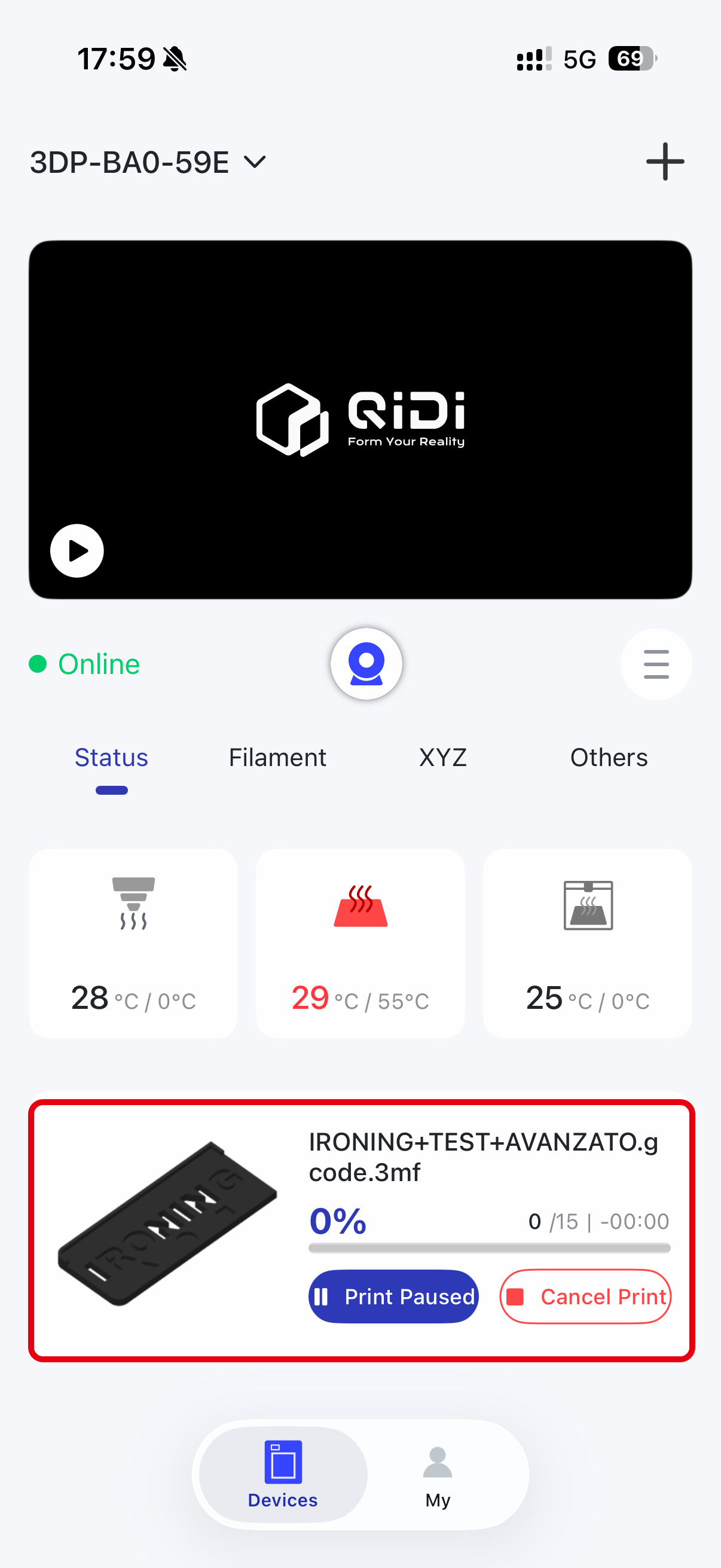Viewport: 721px width, 1568px height.
Task: Open the hamburger menu beside Online
Action: click(x=655, y=663)
